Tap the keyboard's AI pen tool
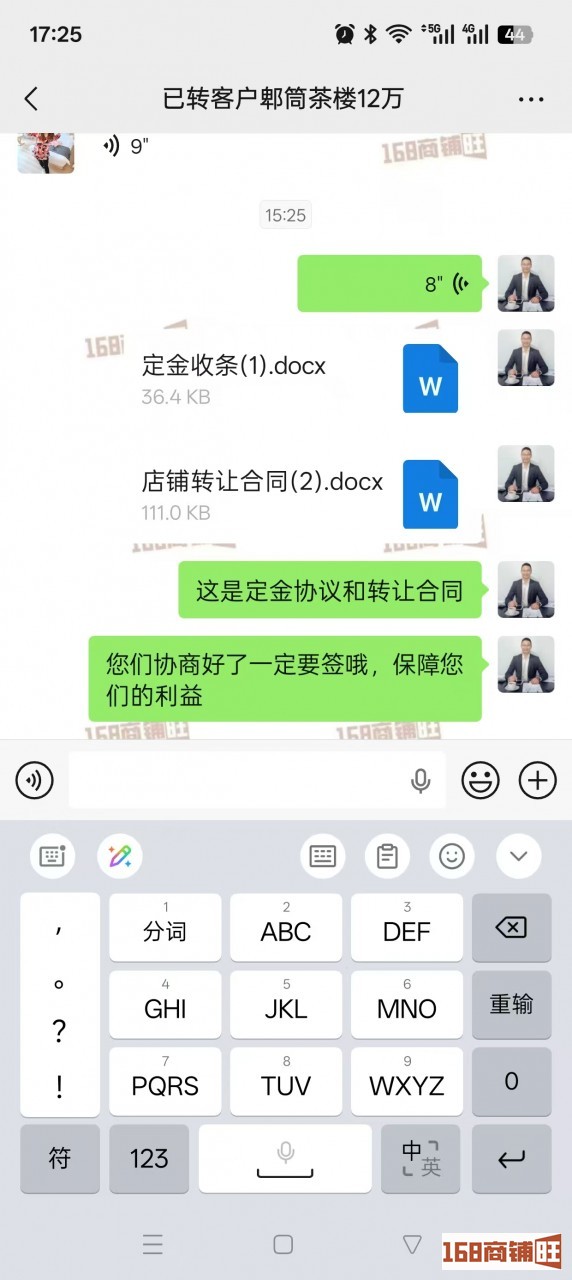This screenshot has height=1280, width=572. point(120,856)
